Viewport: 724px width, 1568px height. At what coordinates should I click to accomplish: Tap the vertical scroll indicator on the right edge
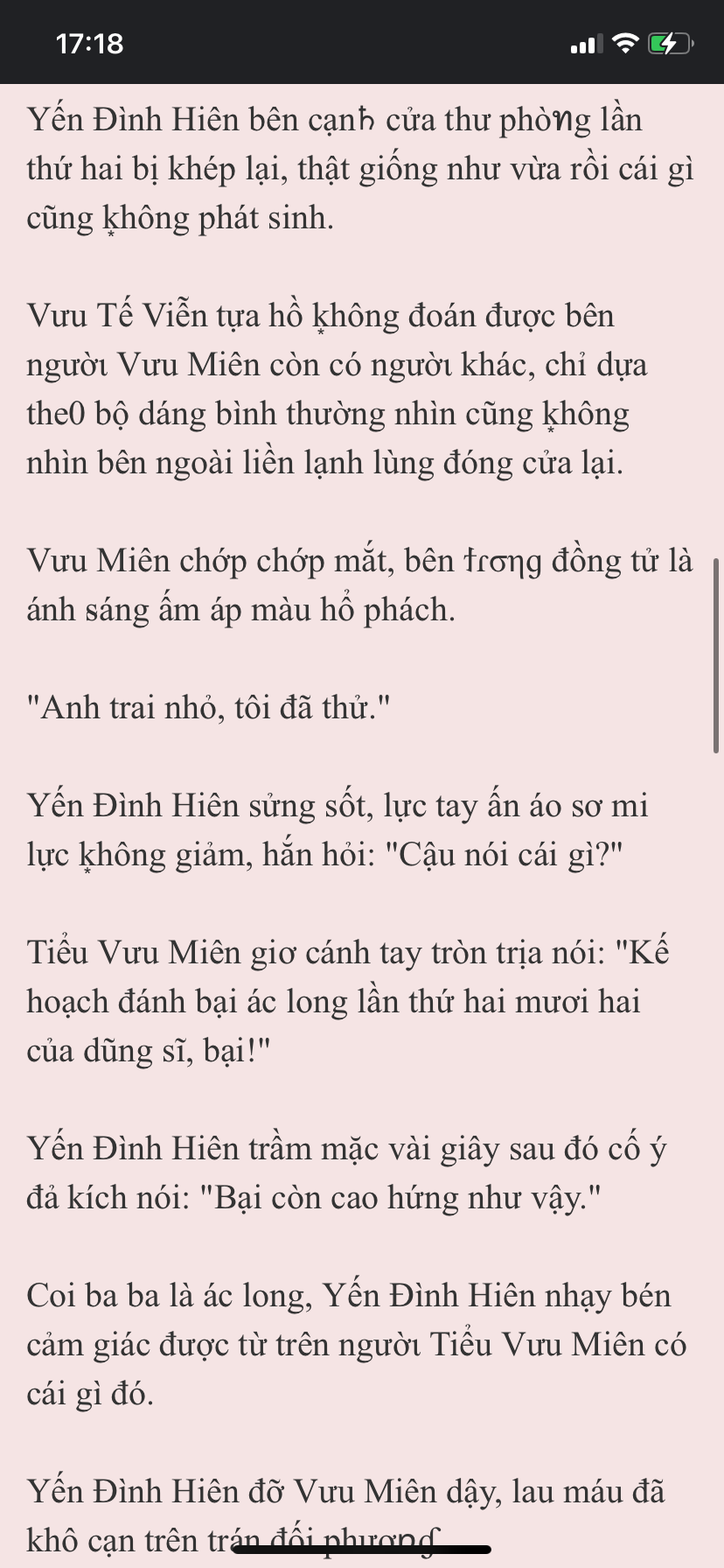[717, 654]
